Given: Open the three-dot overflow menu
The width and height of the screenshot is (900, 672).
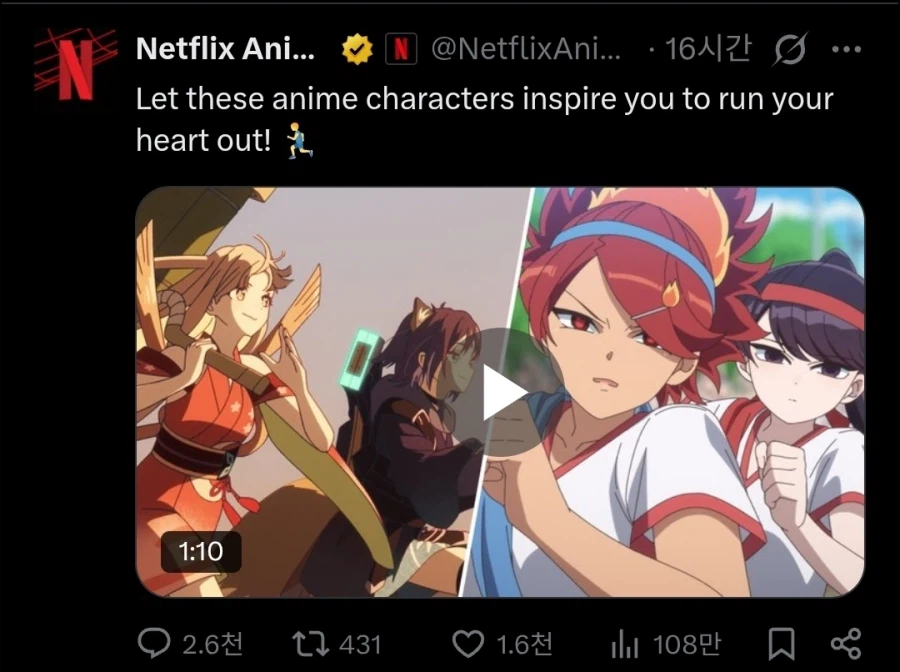Looking at the screenshot, I should (x=846, y=49).
